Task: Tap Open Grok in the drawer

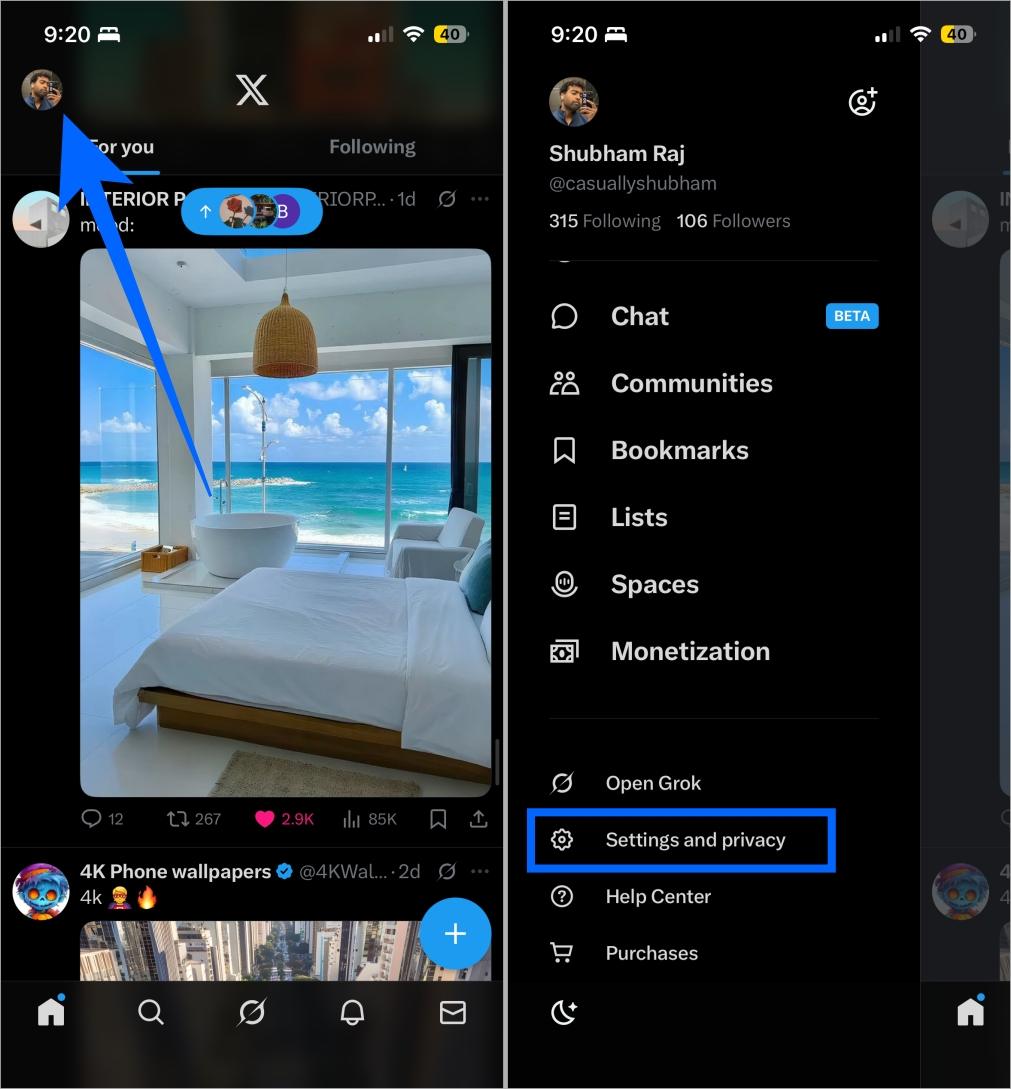Action: [x=652, y=783]
